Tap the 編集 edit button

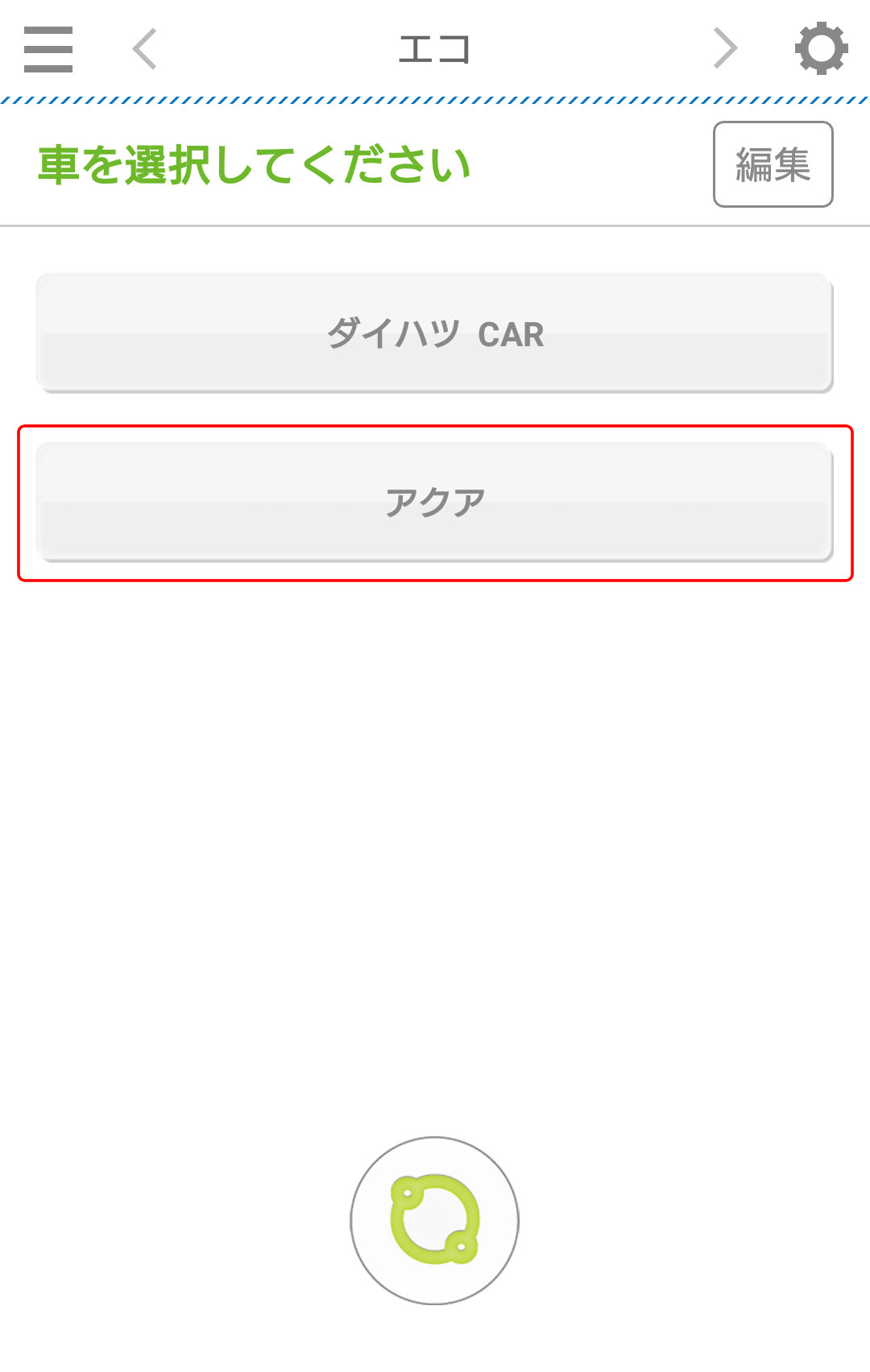[x=773, y=164]
